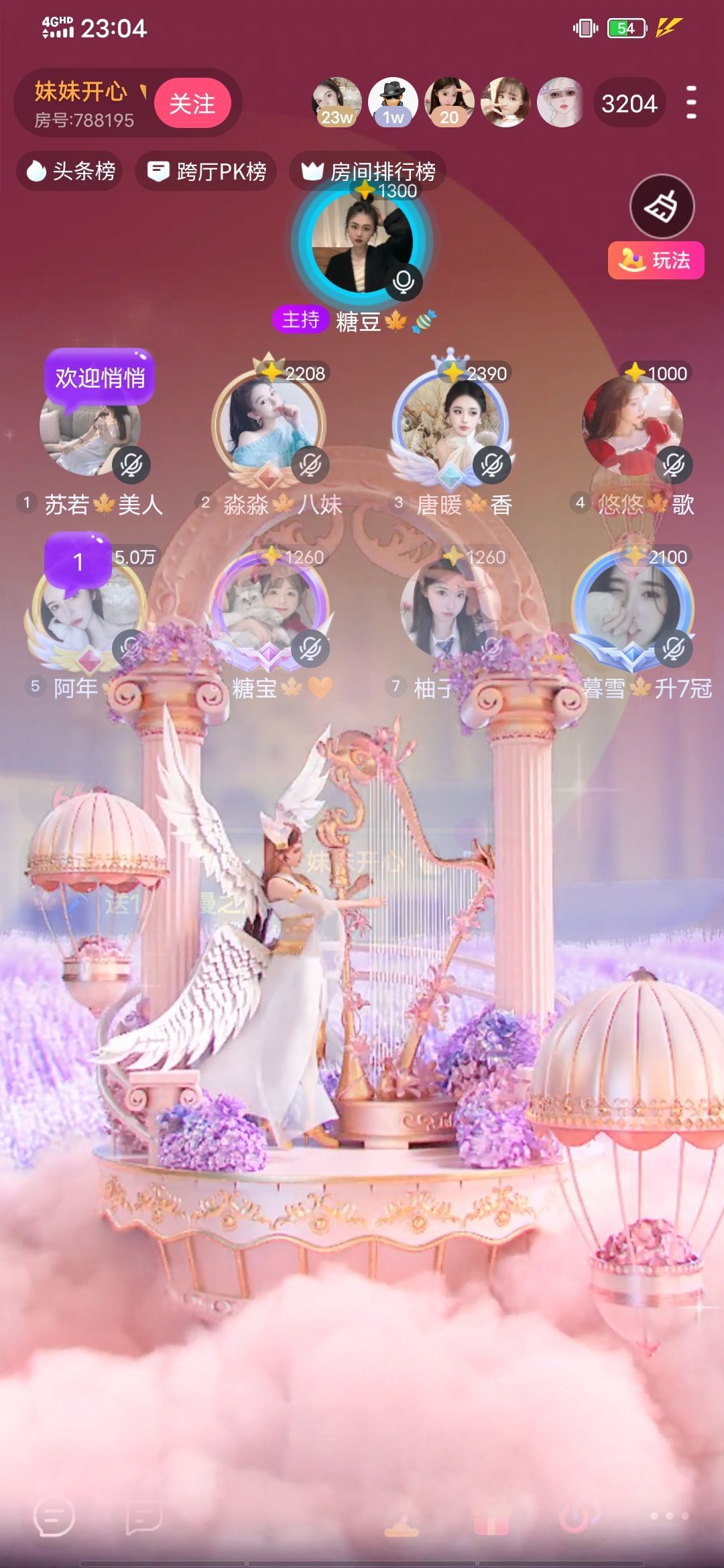
Task: Open the 玩法 gameplay button
Action: coord(656,260)
